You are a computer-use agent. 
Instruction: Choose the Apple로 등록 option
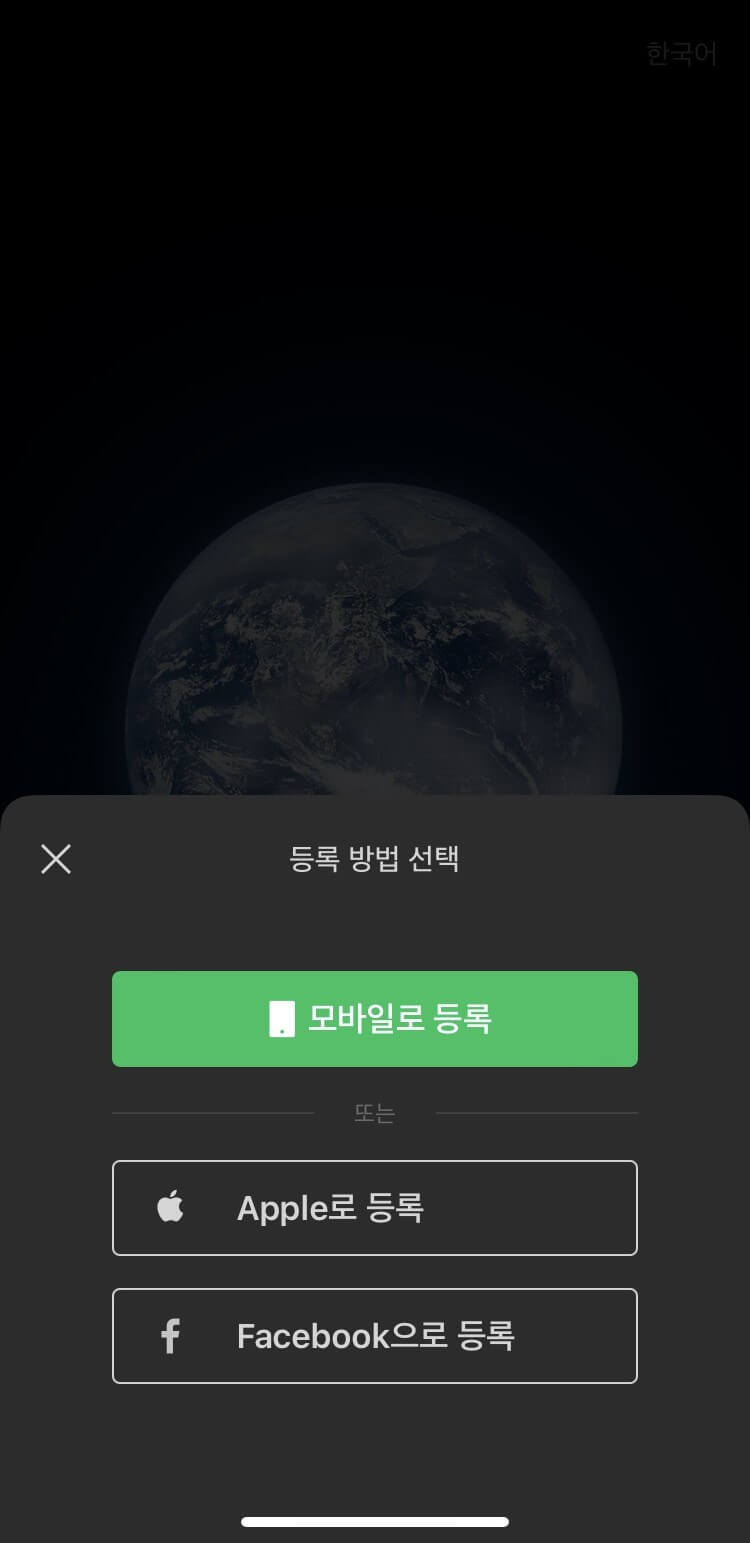[x=375, y=1207]
